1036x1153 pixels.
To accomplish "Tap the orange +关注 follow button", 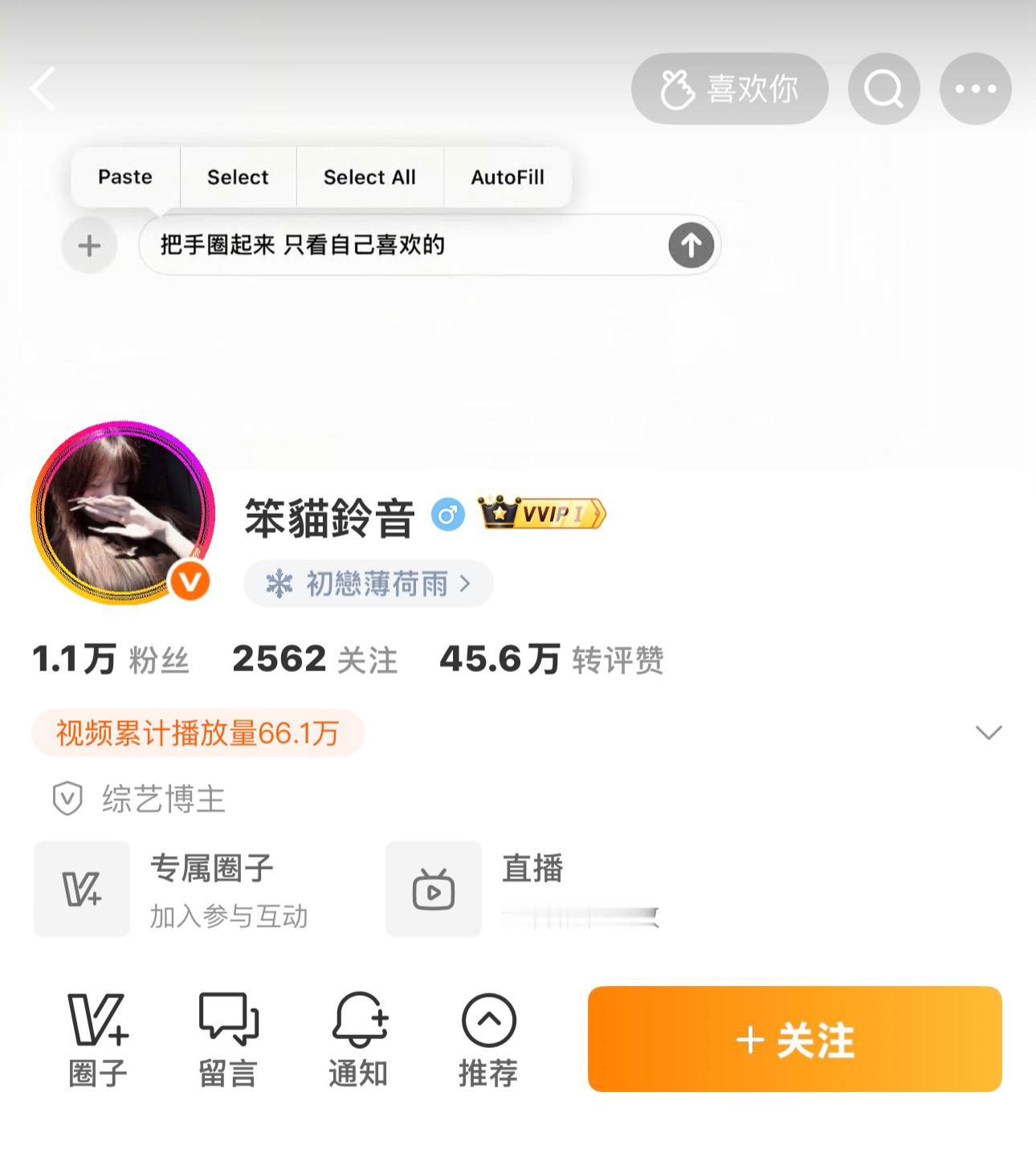I will pyautogui.click(x=793, y=1040).
